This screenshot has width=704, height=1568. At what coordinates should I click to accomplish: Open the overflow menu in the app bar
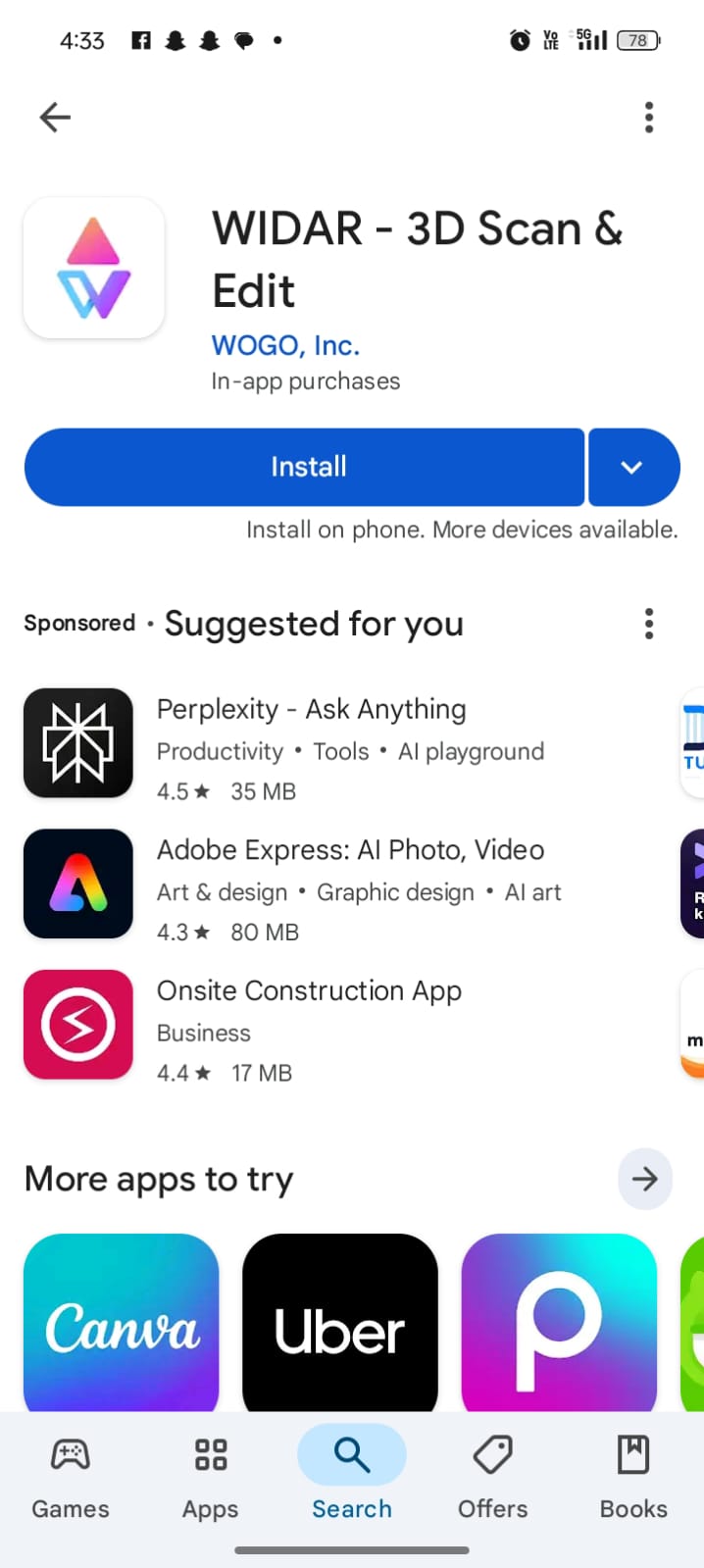[648, 118]
